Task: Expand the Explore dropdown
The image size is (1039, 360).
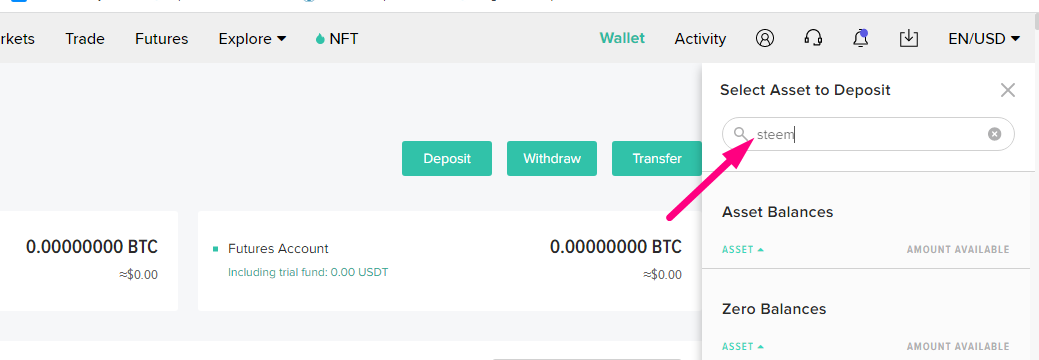Action: (x=252, y=39)
